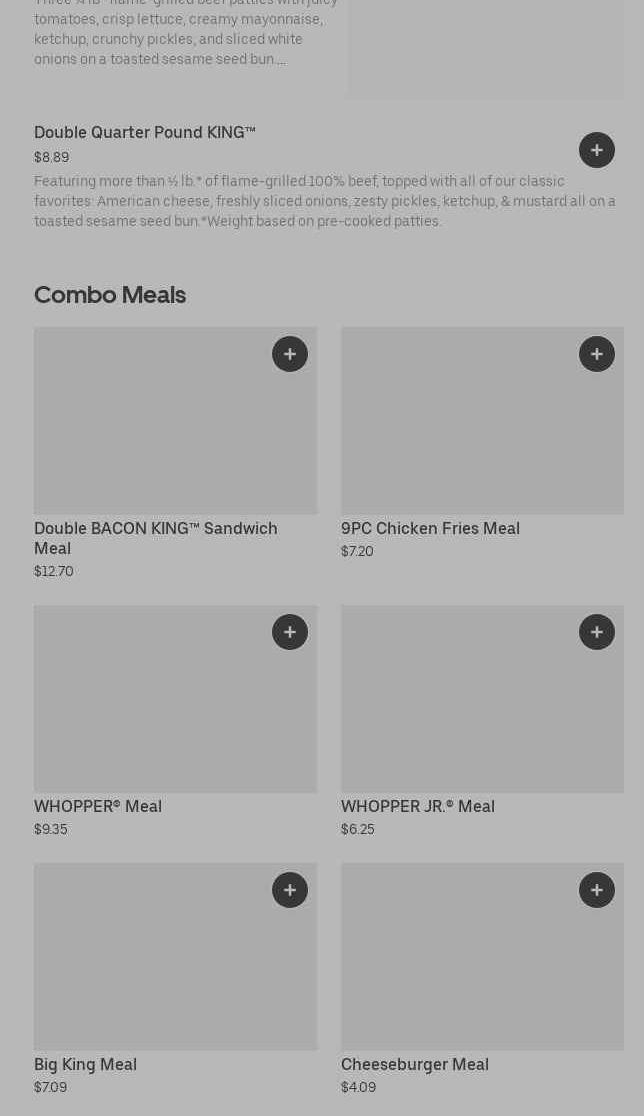The width and height of the screenshot is (644, 1116).
Task: Add Double BACON KING Sandwich Meal
Action: [x=290, y=354]
